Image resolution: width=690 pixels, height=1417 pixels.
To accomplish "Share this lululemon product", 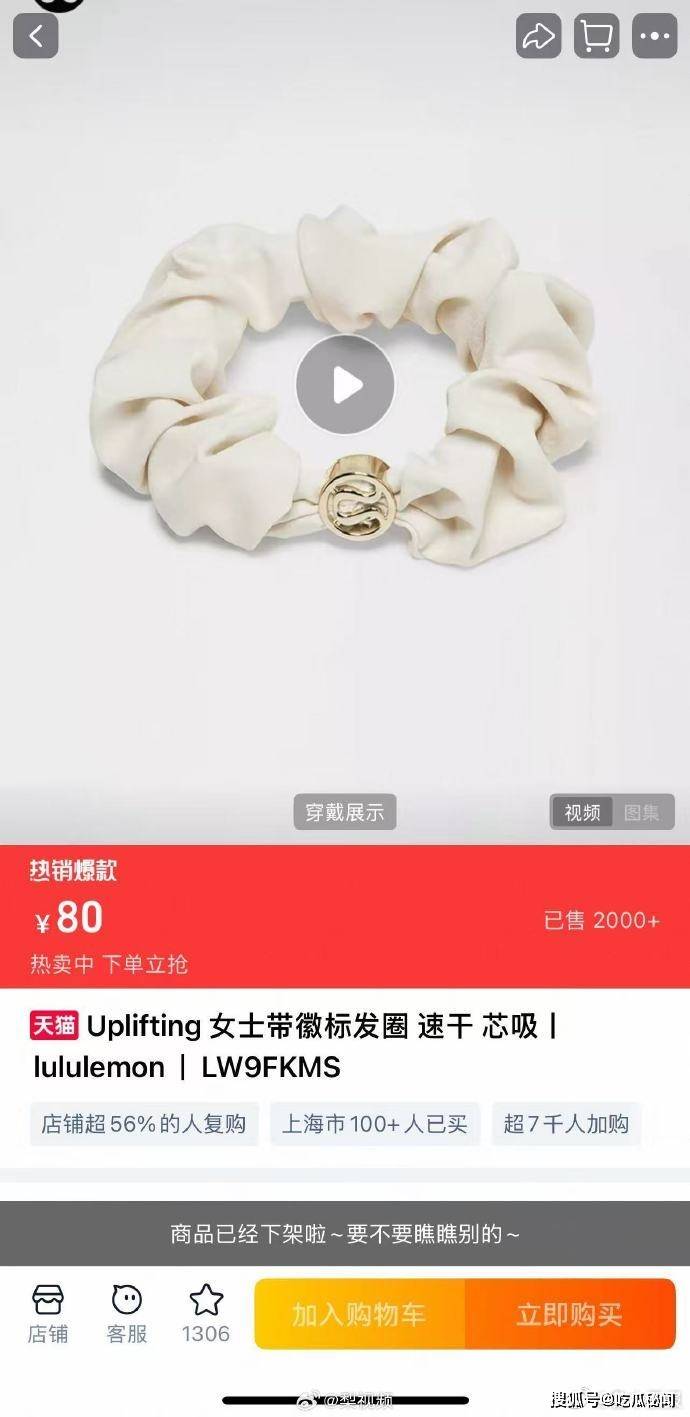I will 538,37.
